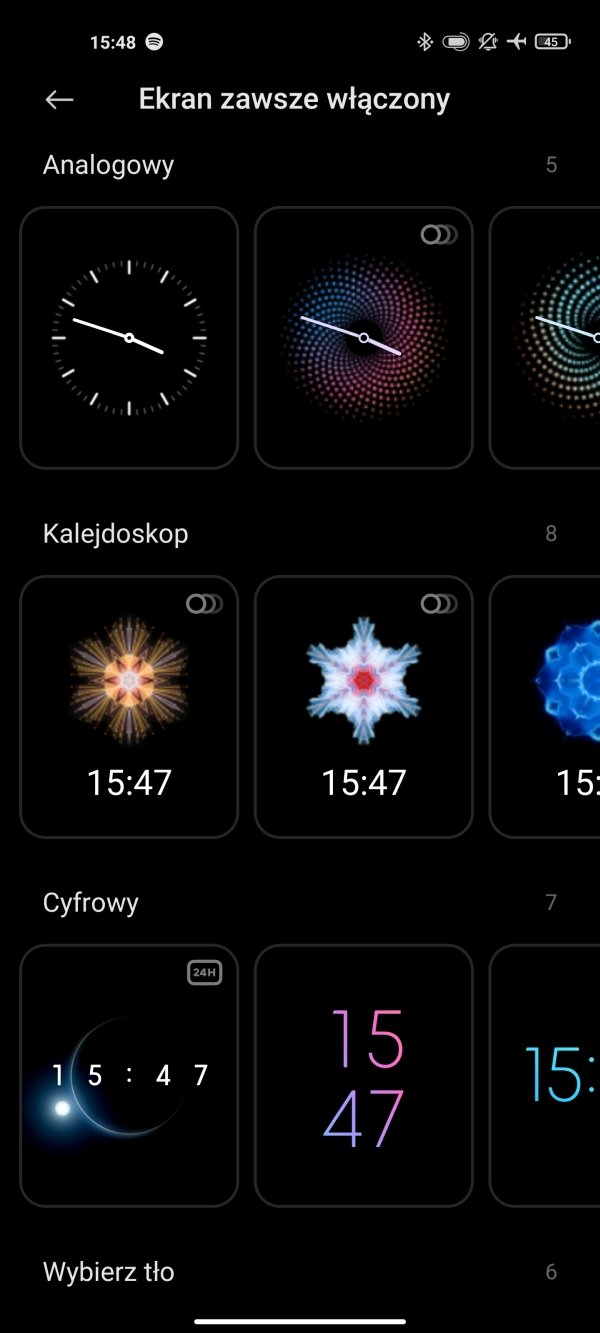Choose the dotted spiral analog clock style

[364, 338]
